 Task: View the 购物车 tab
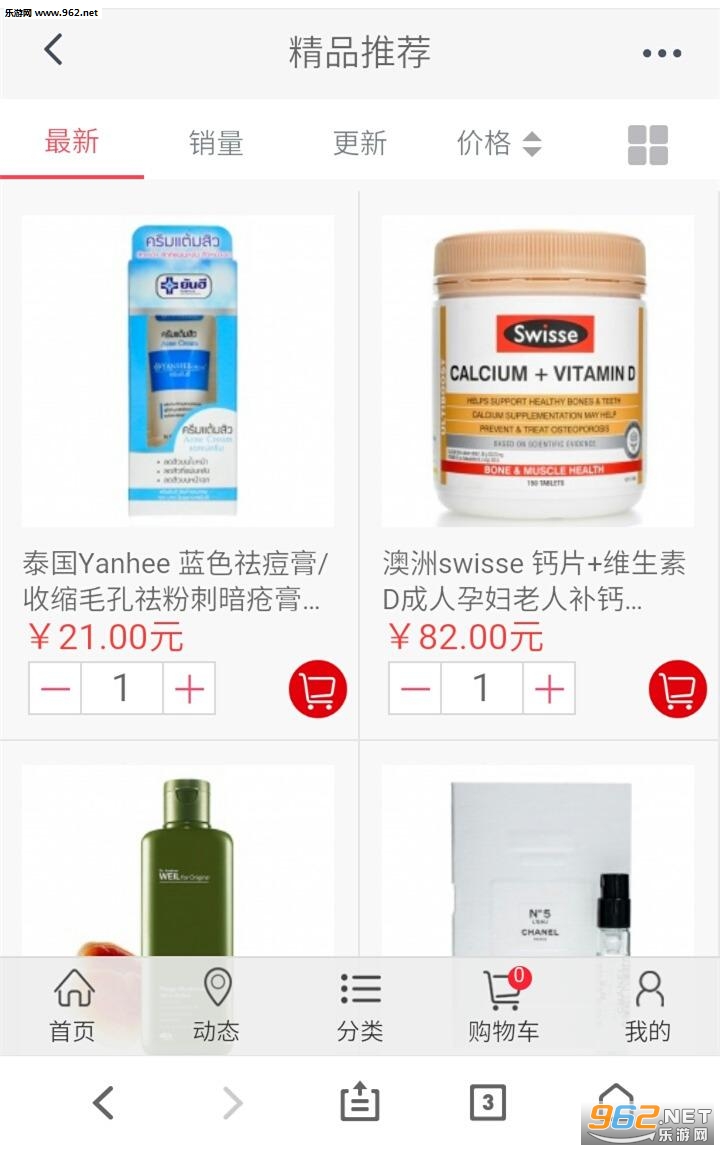point(503,1005)
